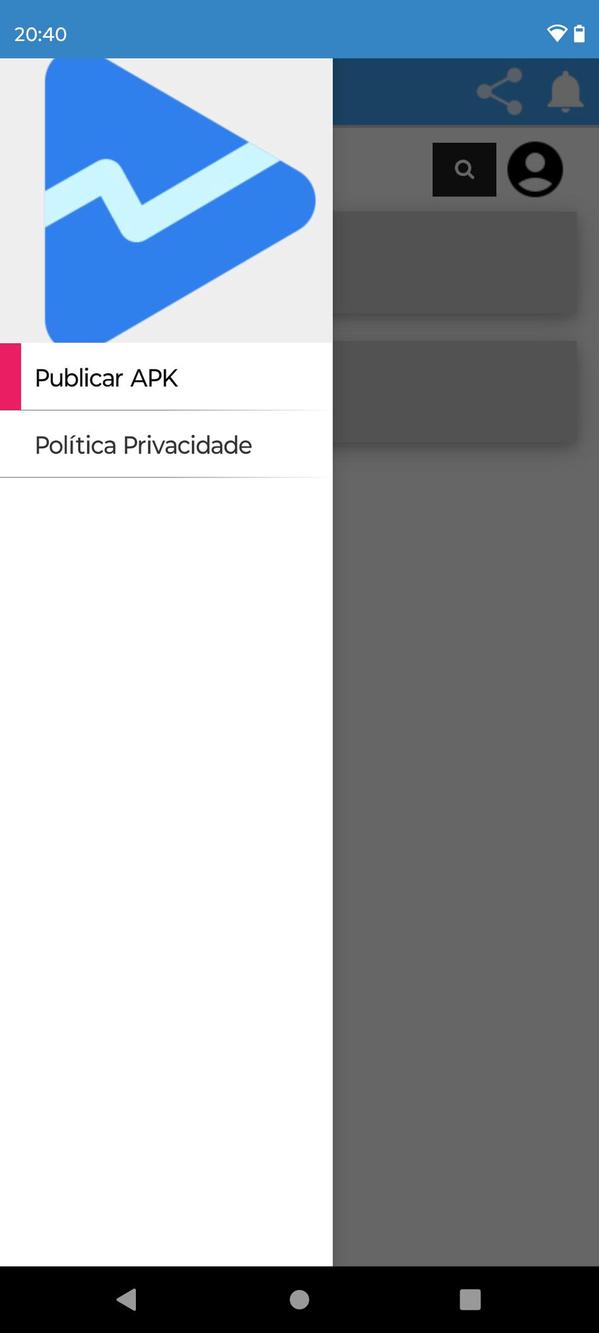Open Política Privacidade page

(166, 444)
